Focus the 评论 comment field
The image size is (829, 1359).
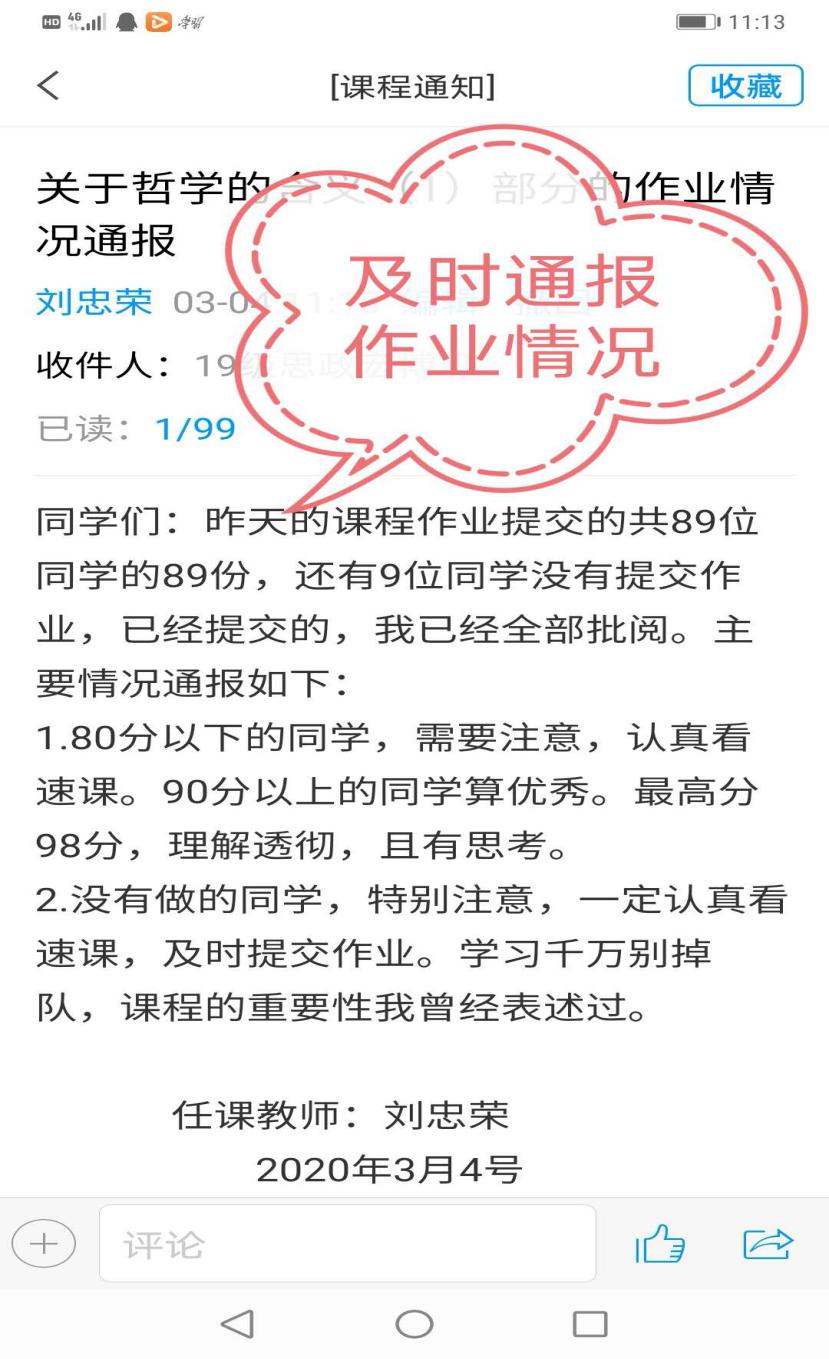click(347, 1244)
